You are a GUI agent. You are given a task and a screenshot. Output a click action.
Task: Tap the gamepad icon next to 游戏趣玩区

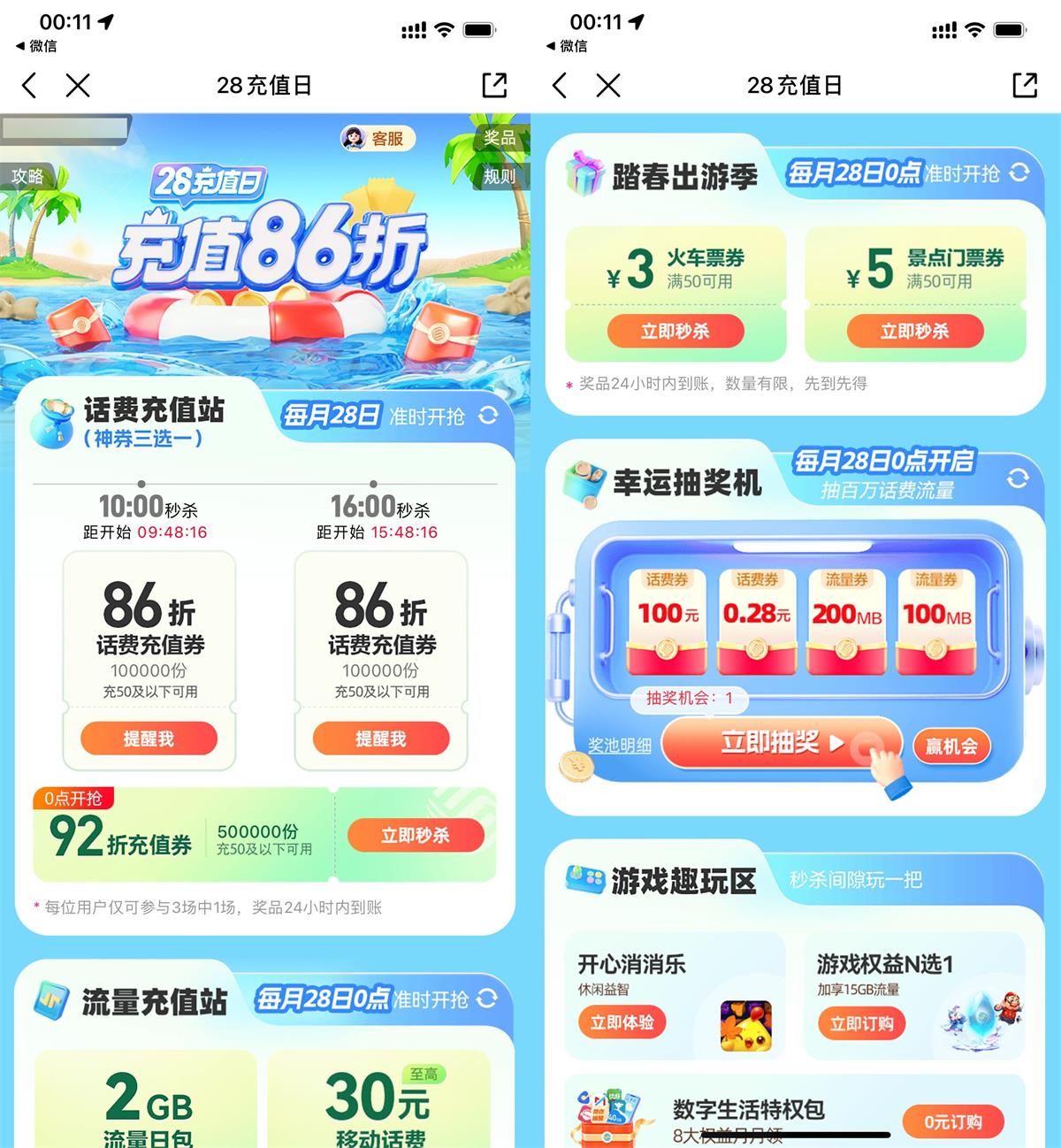click(x=584, y=876)
